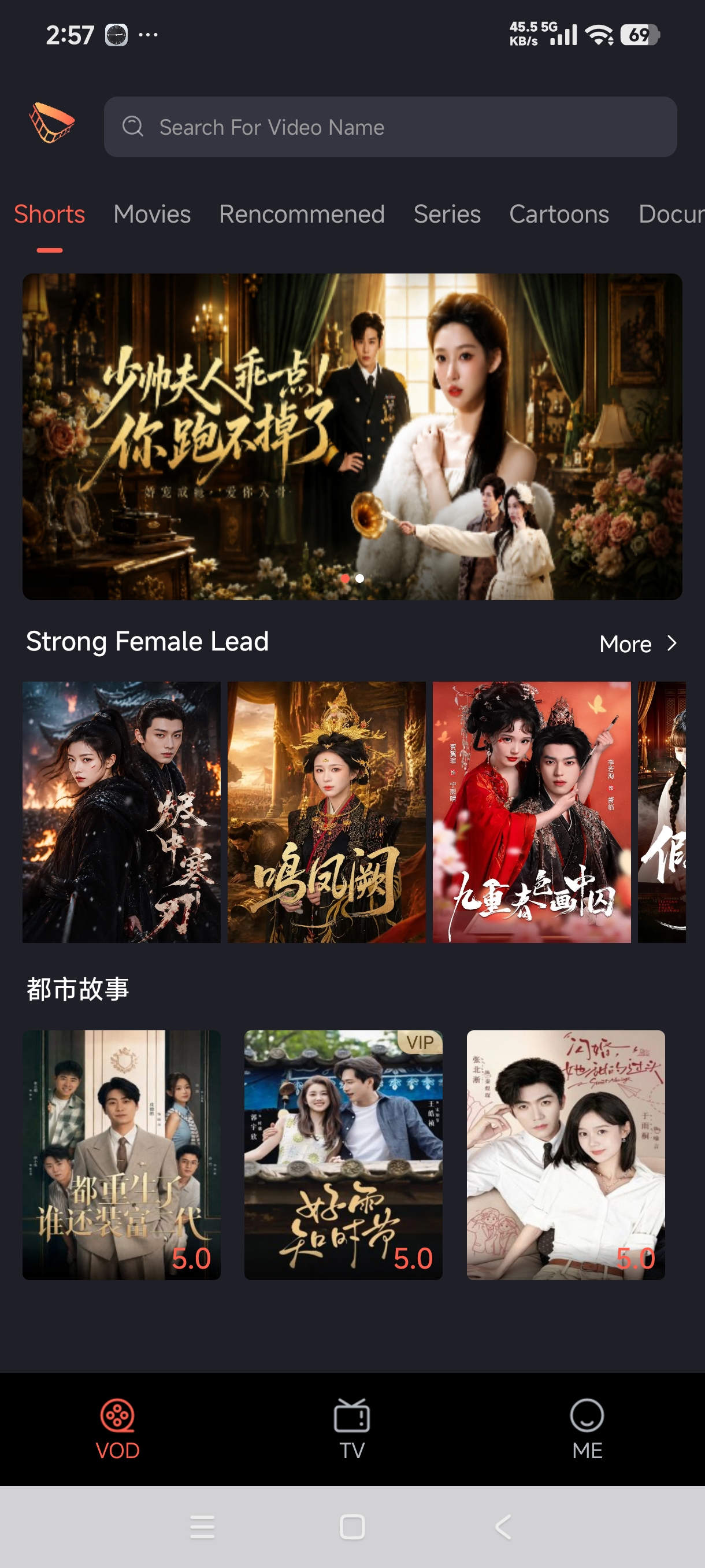The width and height of the screenshot is (705, 1568).
Task: Select the Series tab
Action: [x=447, y=215]
